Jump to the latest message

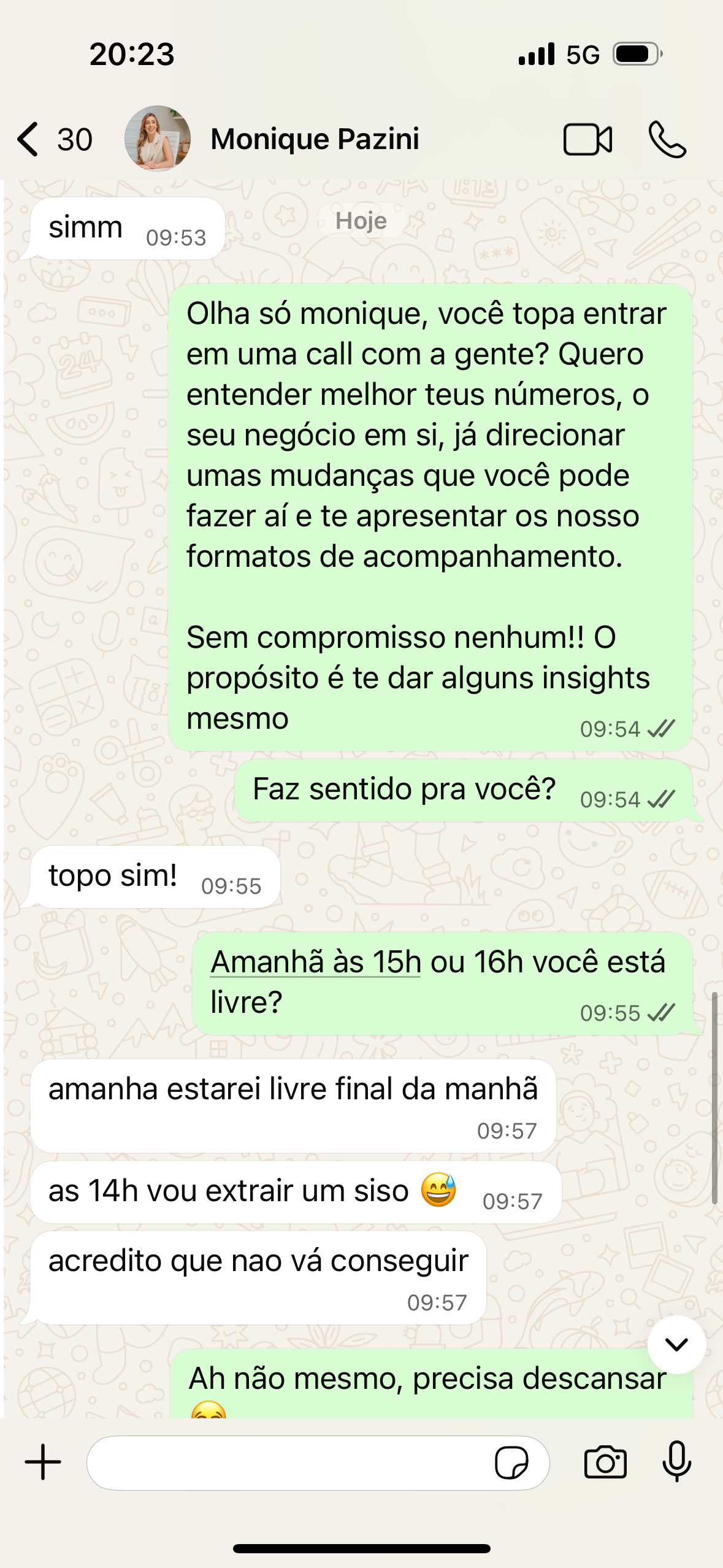[x=676, y=1345]
